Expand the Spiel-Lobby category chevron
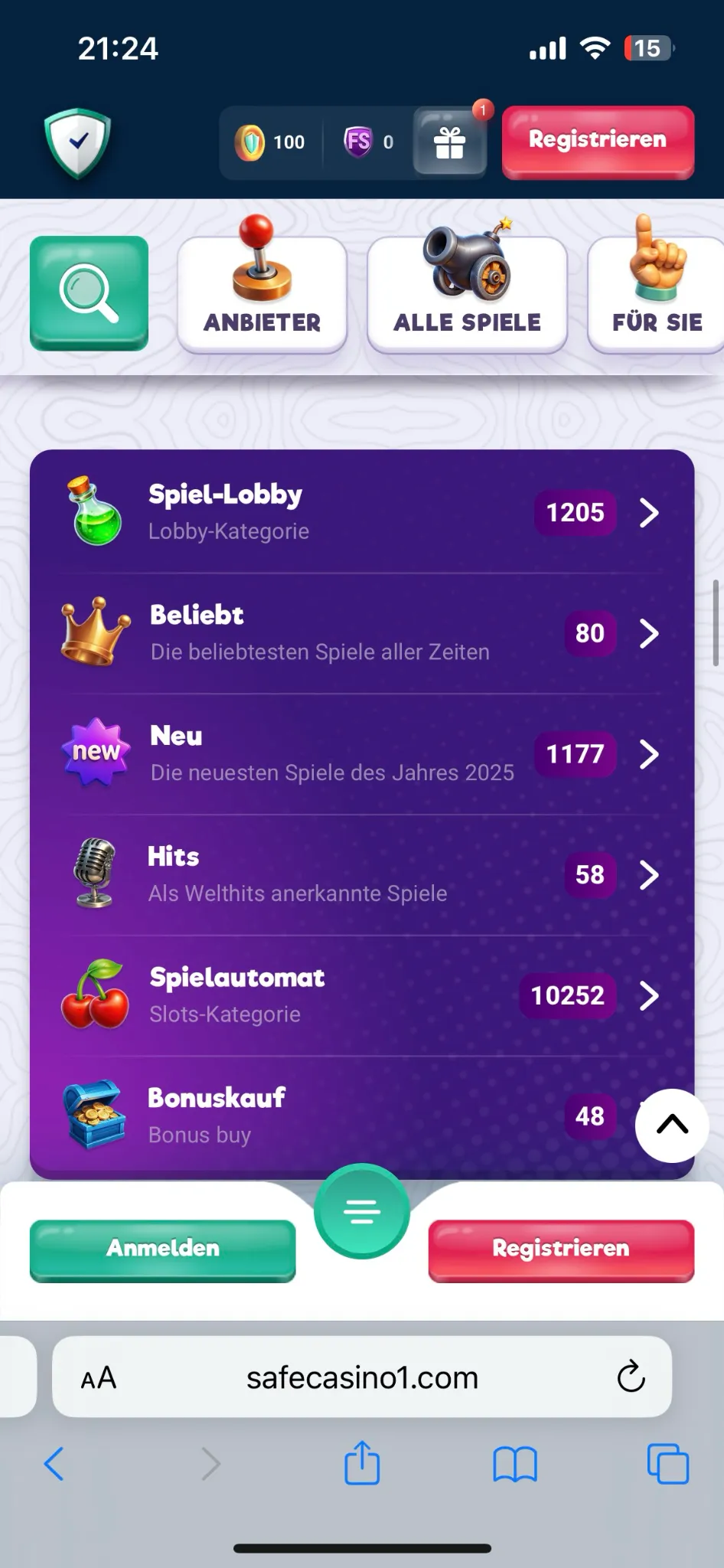 (650, 511)
